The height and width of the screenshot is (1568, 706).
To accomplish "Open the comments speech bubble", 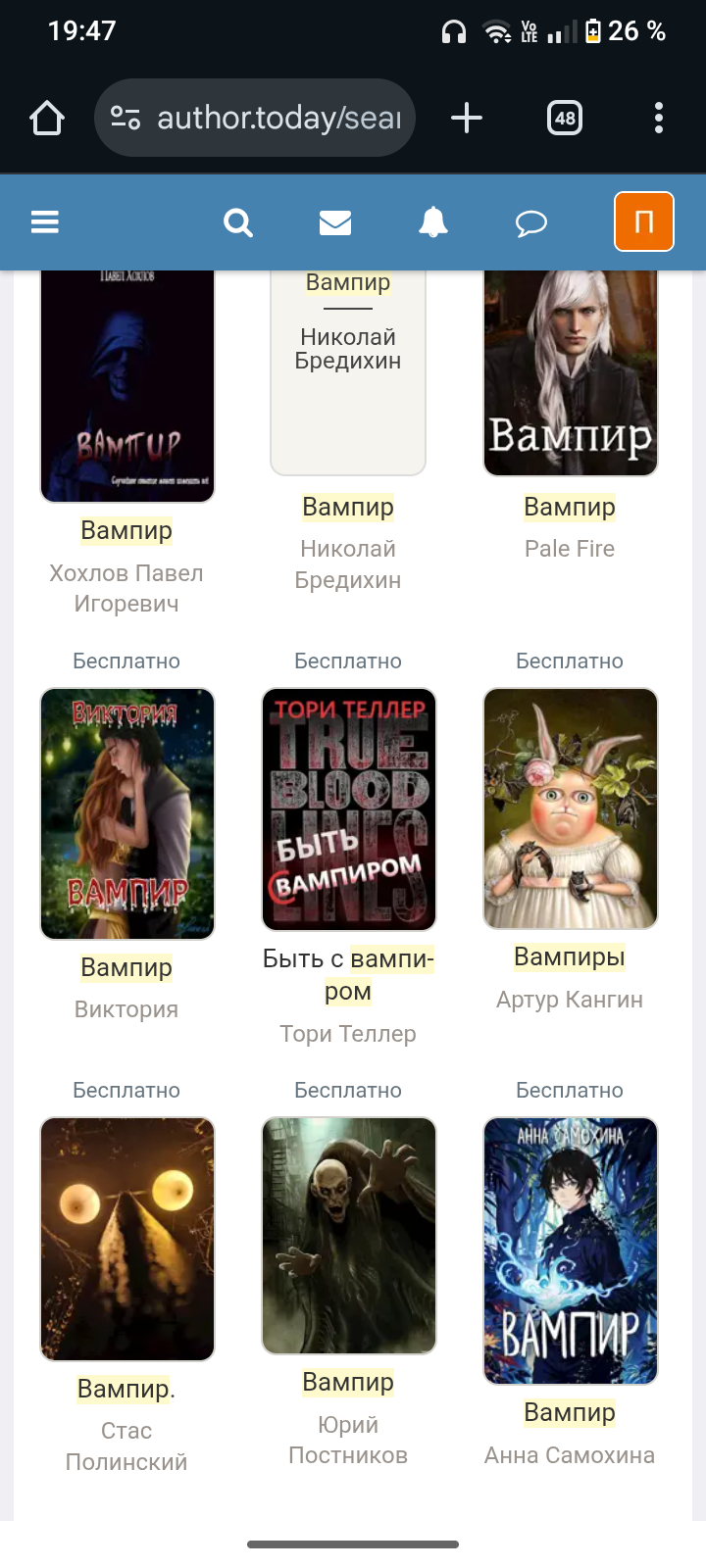I will [530, 223].
